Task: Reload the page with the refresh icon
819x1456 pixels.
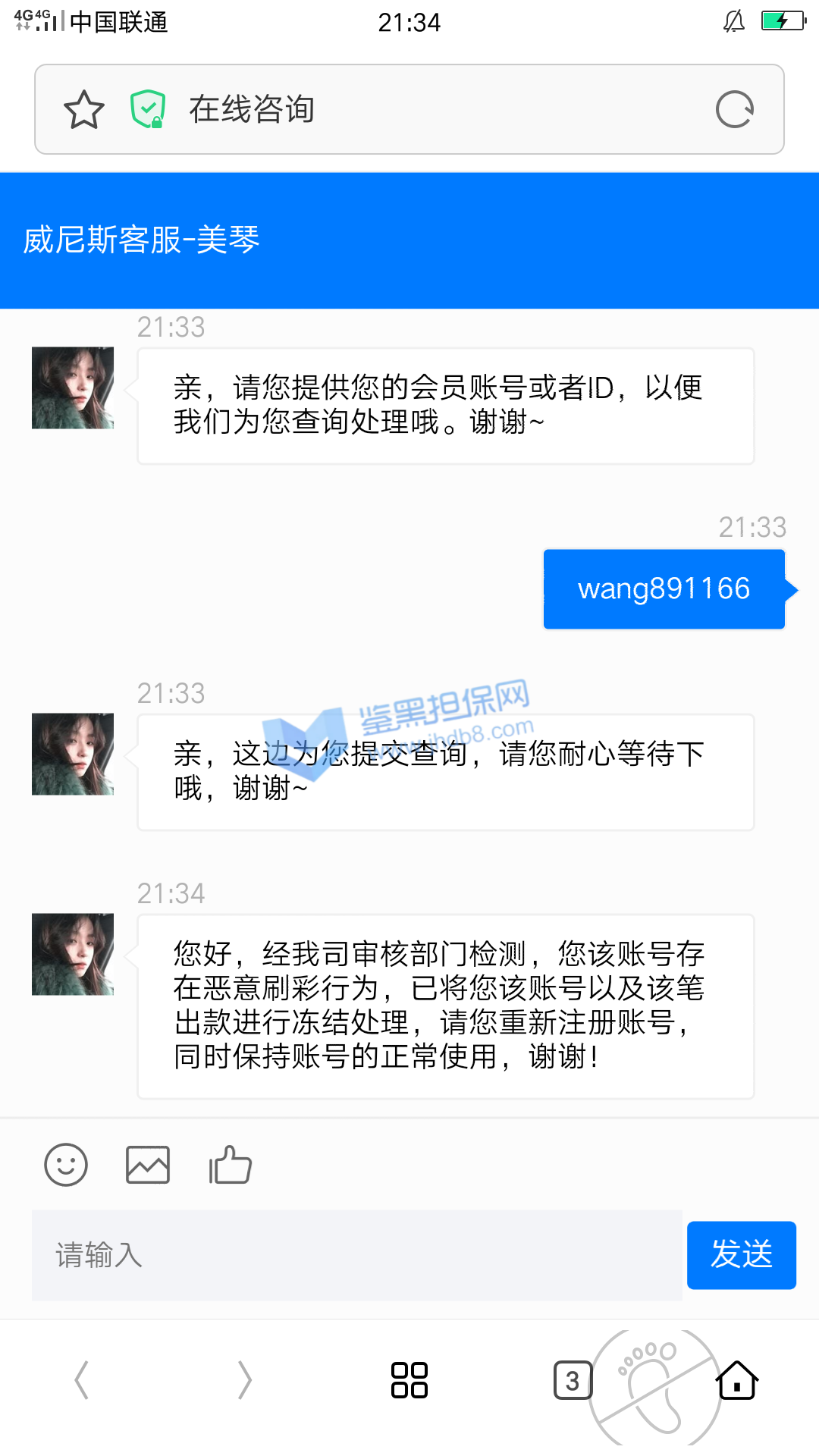Action: 734,110
